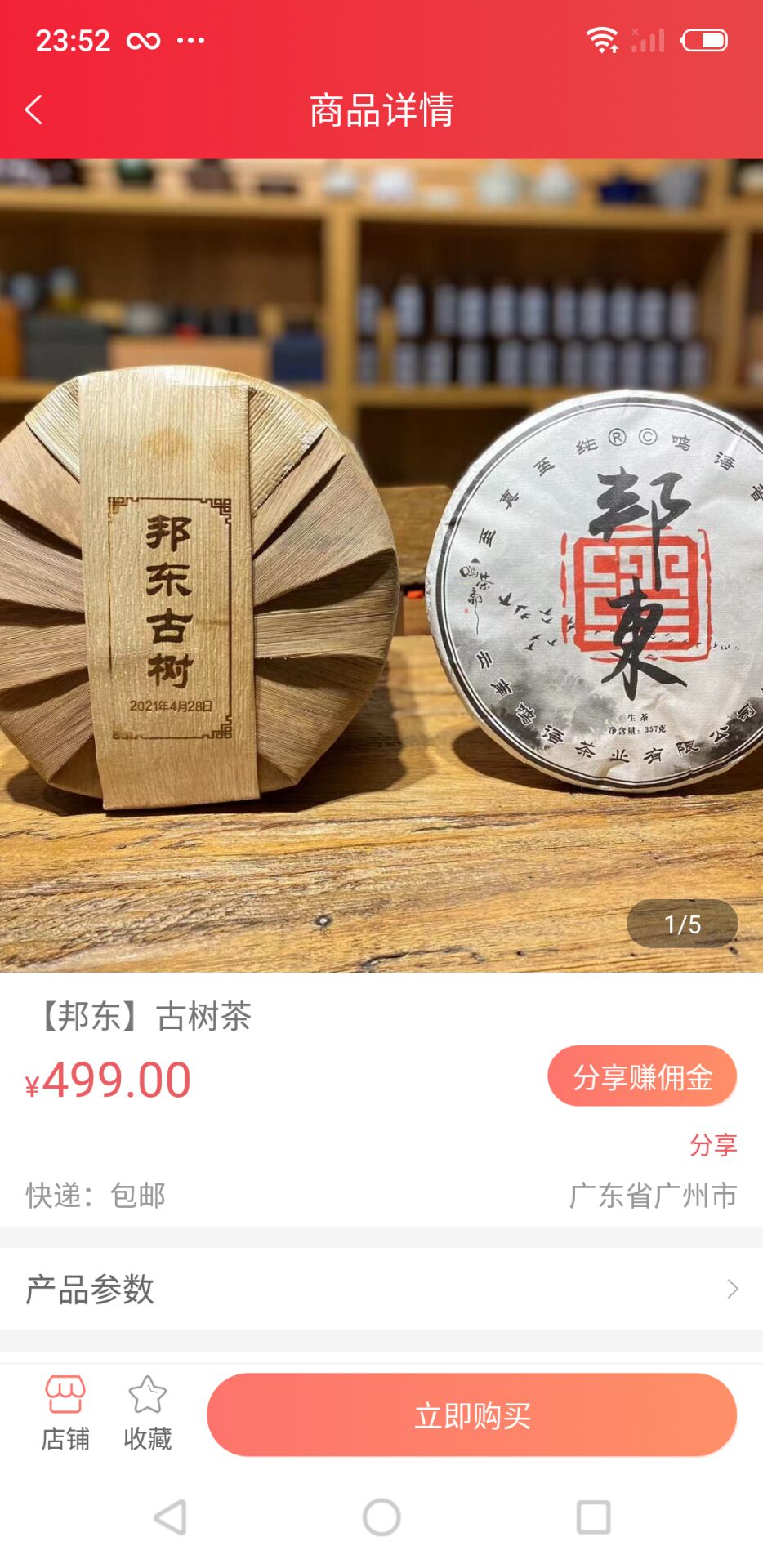Select the 商品详情 title bar
This screenshot has height=1568, width=763.
[x=381, y=110]
